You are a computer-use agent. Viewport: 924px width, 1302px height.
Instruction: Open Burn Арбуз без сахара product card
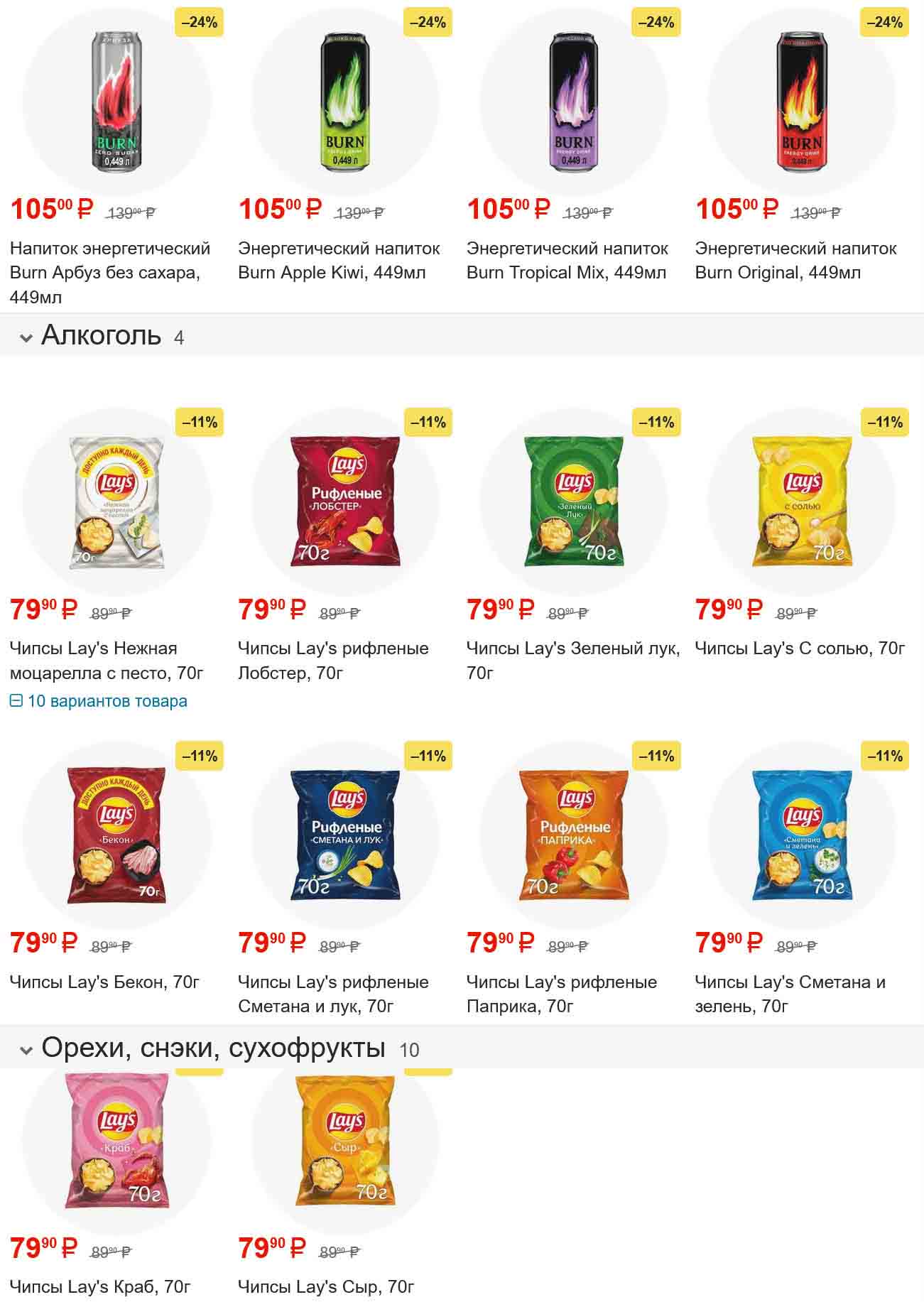tap(110, 271)
